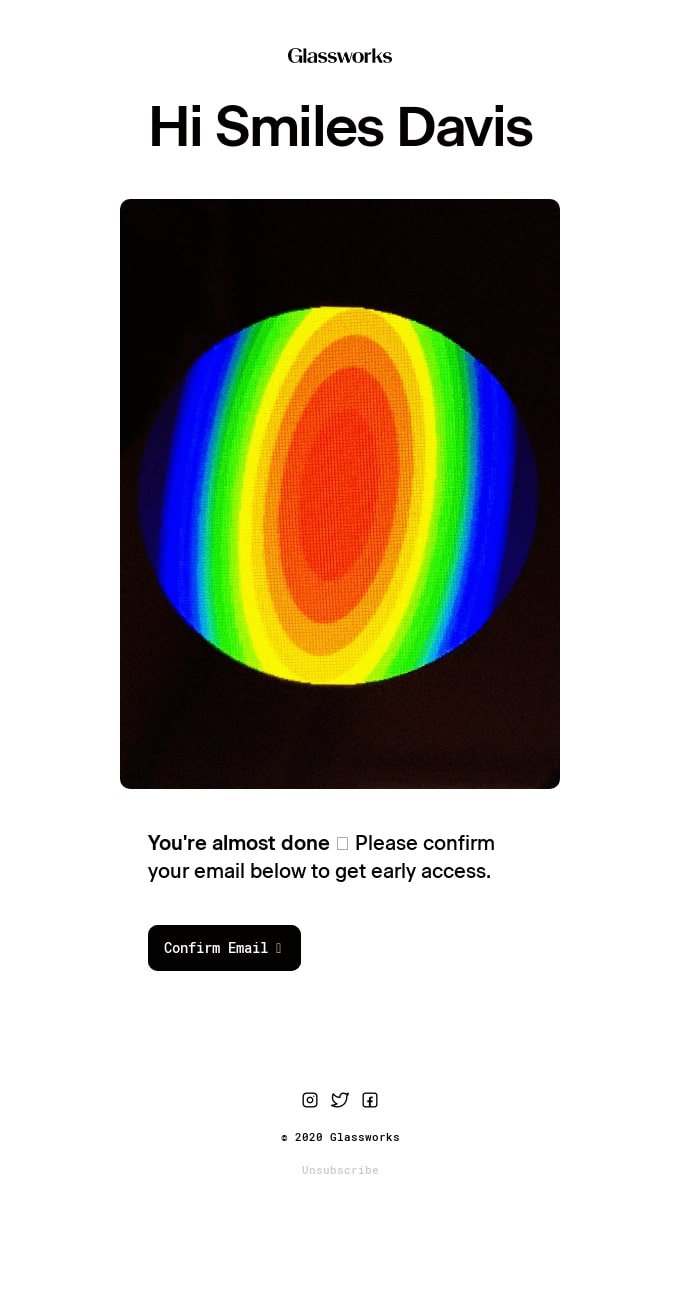
Task: Tap the Confirm Email button
Action: click(x=224, y=947)
